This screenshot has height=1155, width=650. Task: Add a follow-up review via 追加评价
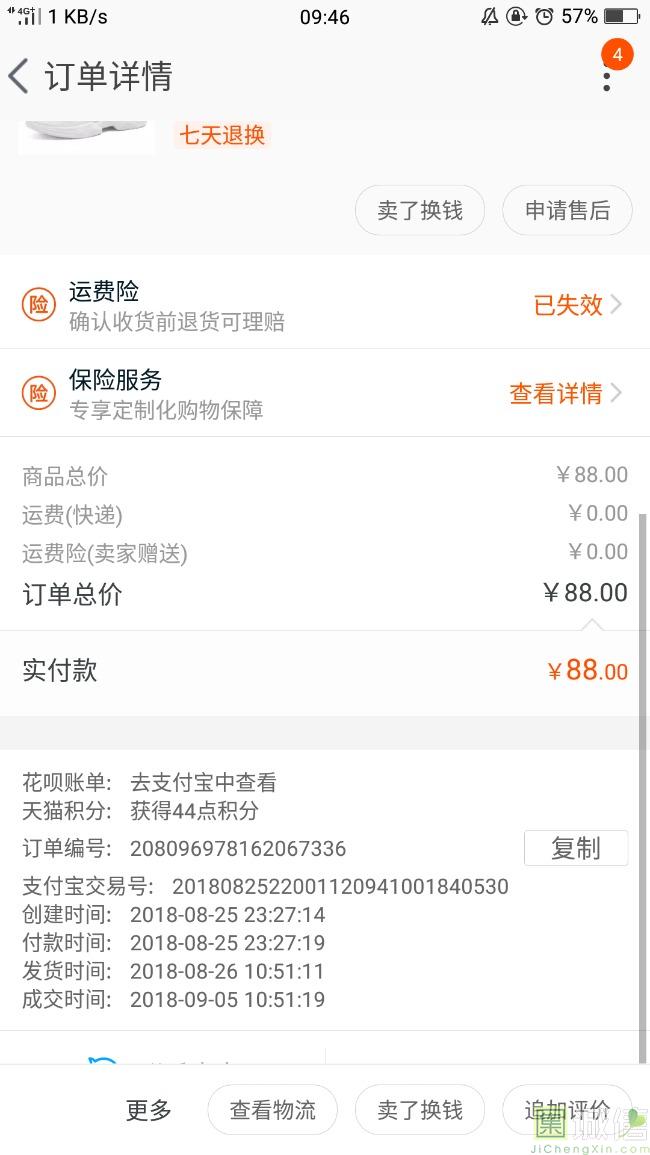coord(566,1110)
